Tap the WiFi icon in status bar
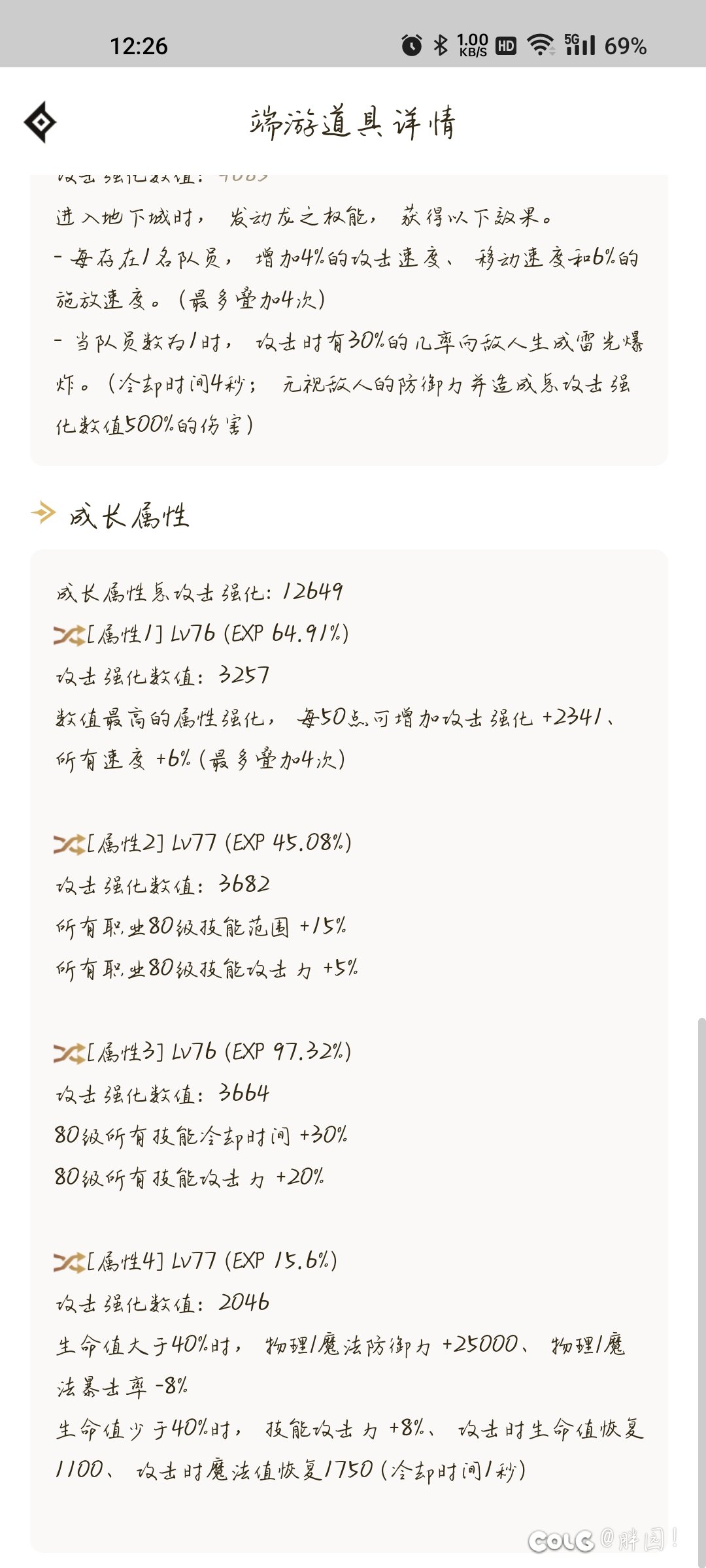Image resolution: width=706 pixels, height=1568 pixels. (540, 46)
